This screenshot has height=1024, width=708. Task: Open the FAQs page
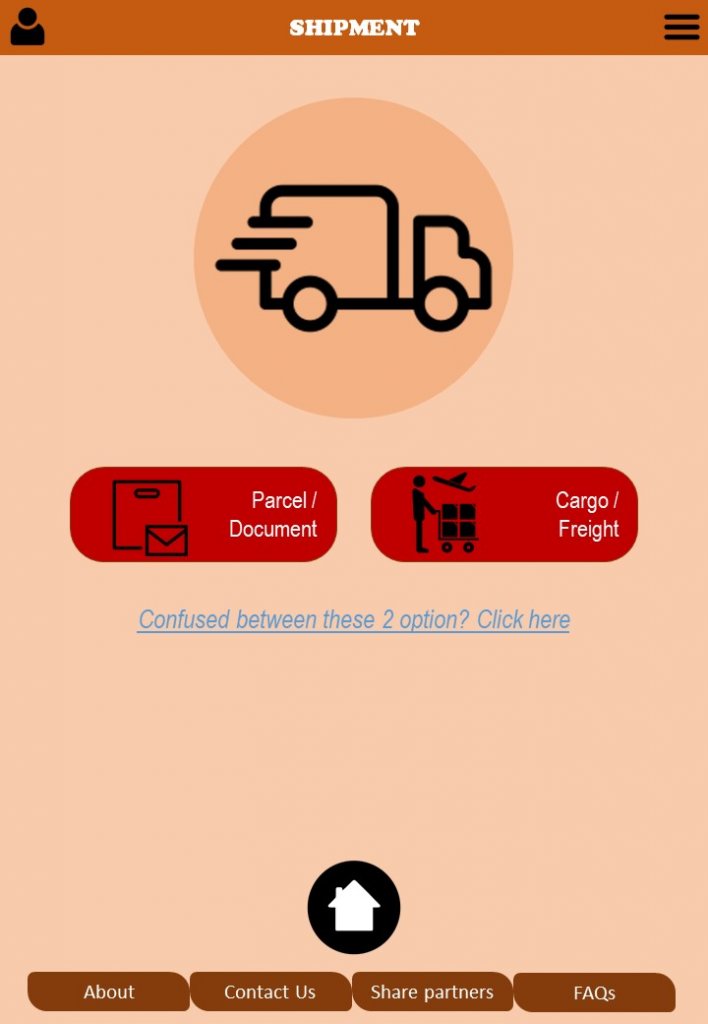(594, 993)
